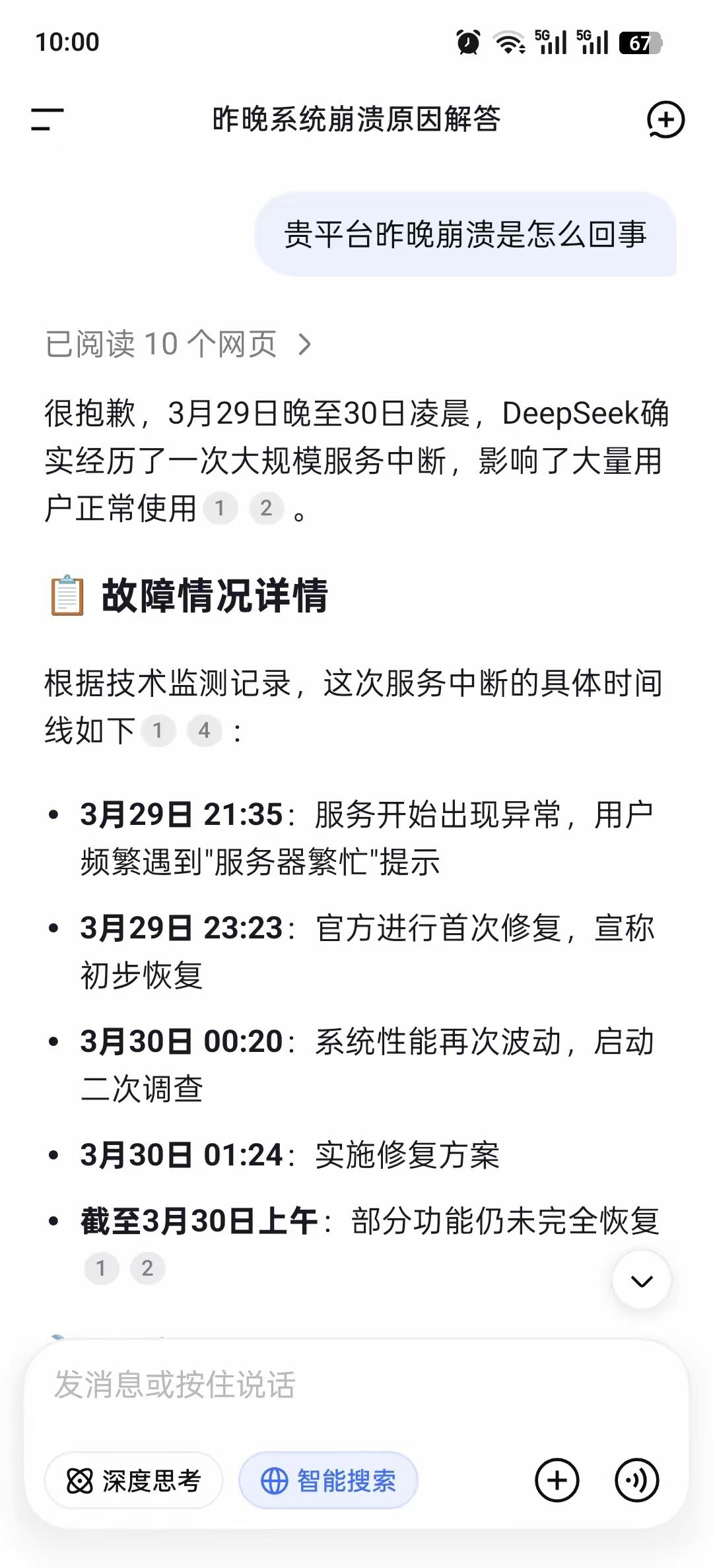Tap the hamburger lines at top left

pos(46,119)
